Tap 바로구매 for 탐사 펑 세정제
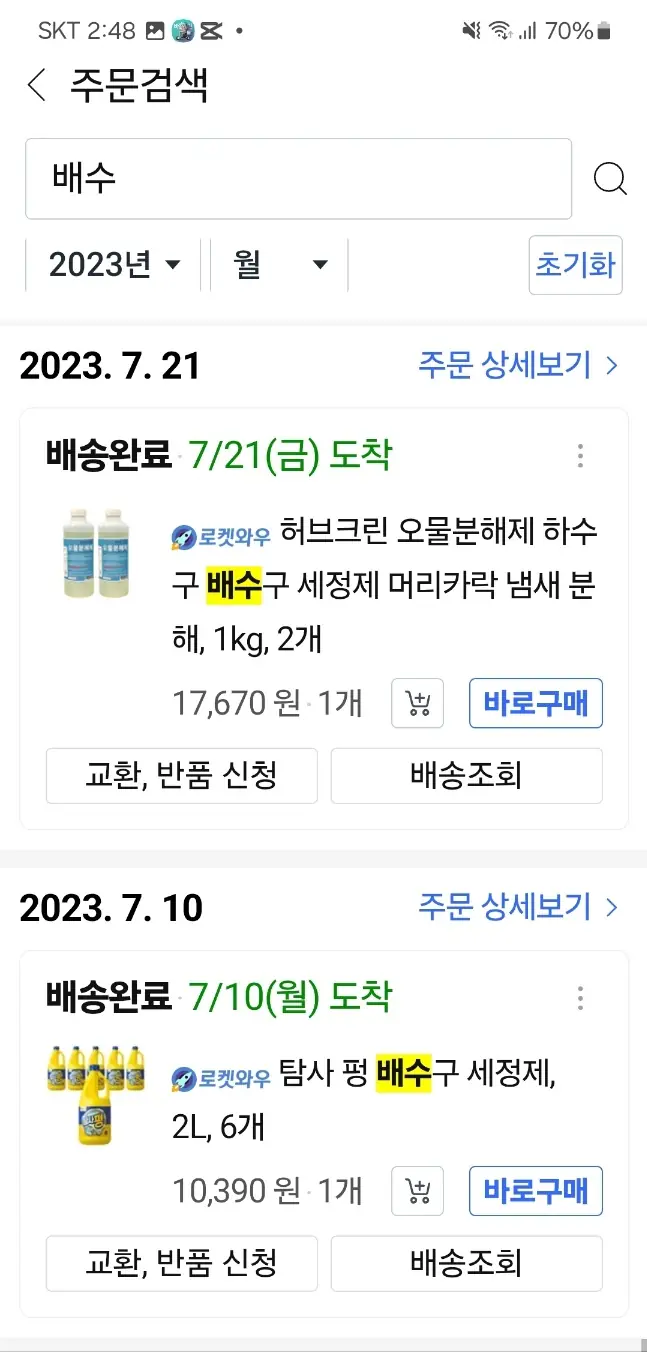 point(535,1191)
